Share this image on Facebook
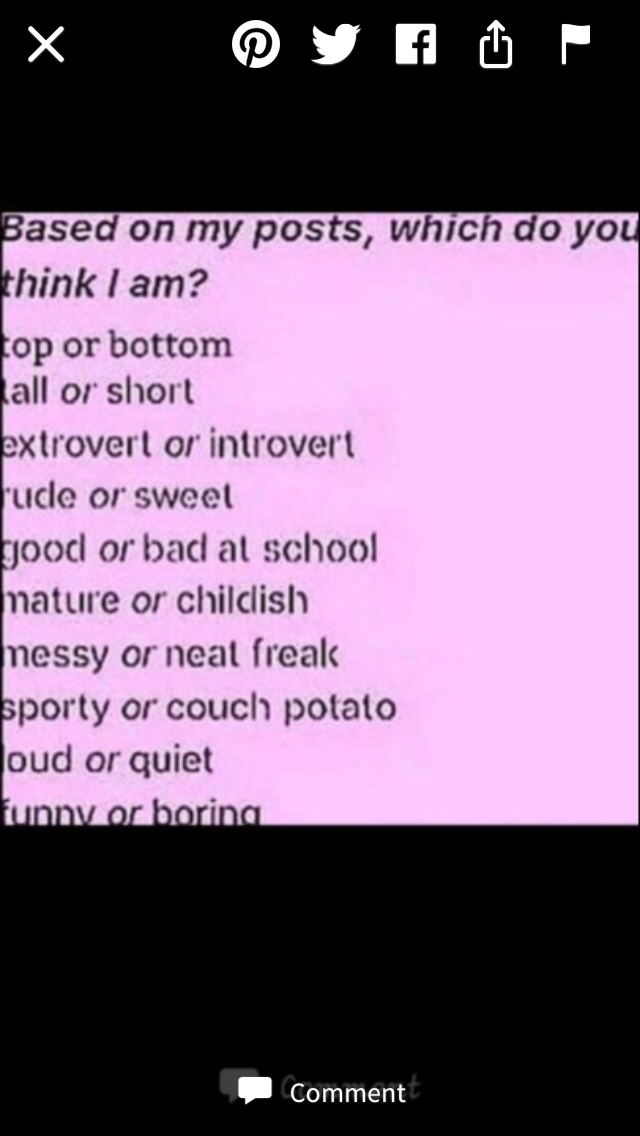 tap(416, 44)
